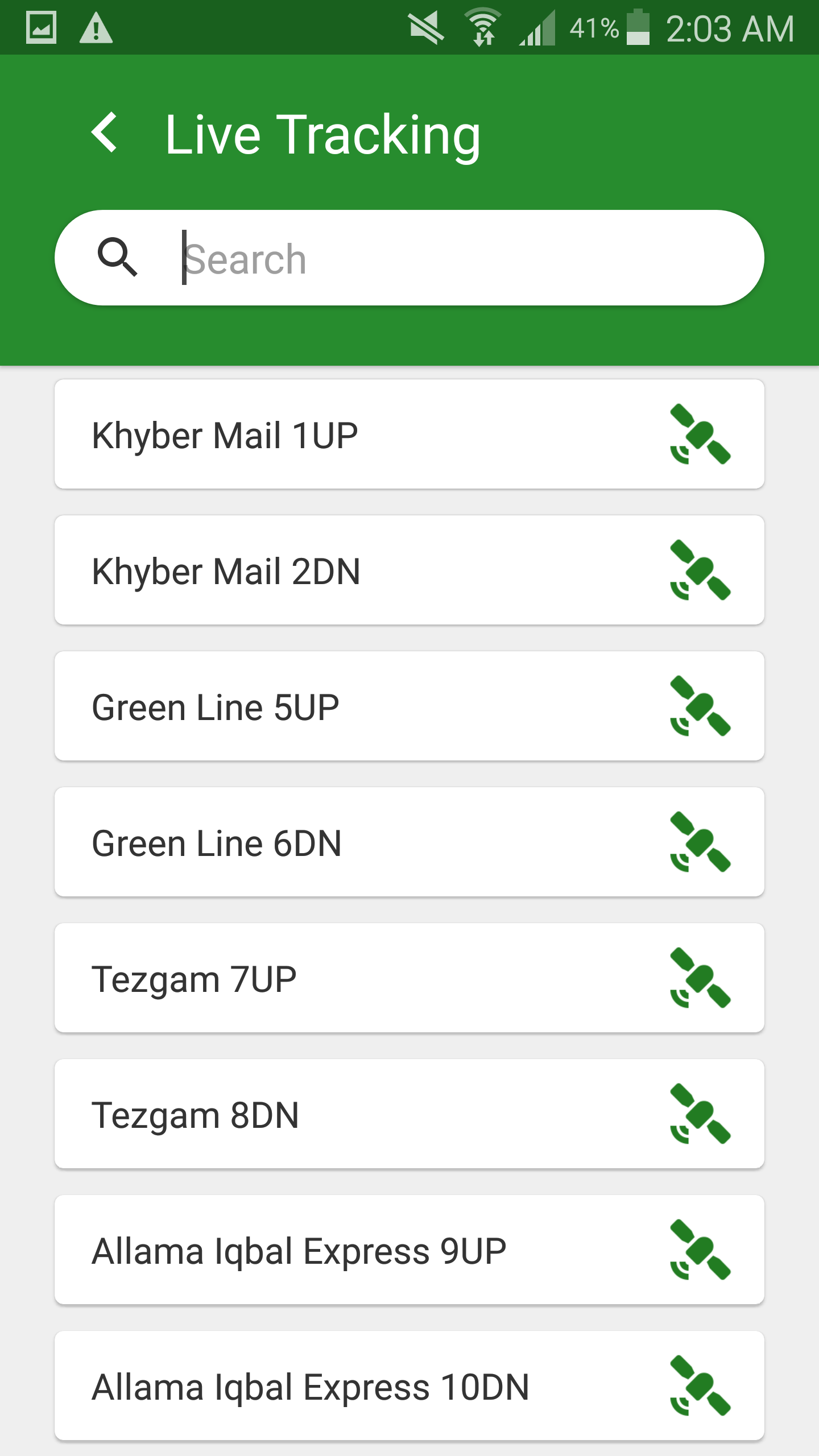
Task: Choose Tezgam 7UP from the list
Action: pos(408,978)
